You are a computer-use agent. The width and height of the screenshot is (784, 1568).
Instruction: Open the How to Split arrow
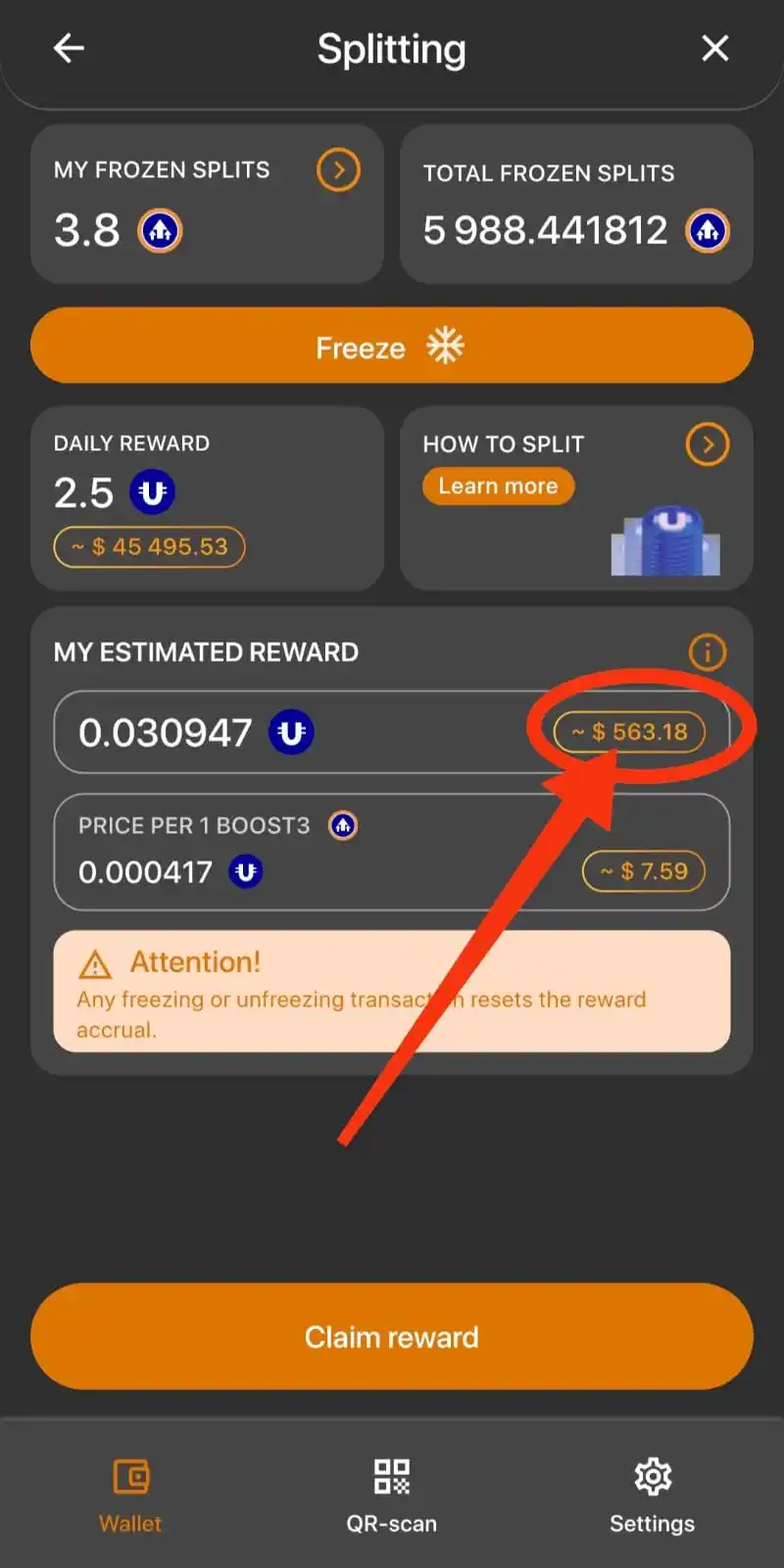coord(708,444)
